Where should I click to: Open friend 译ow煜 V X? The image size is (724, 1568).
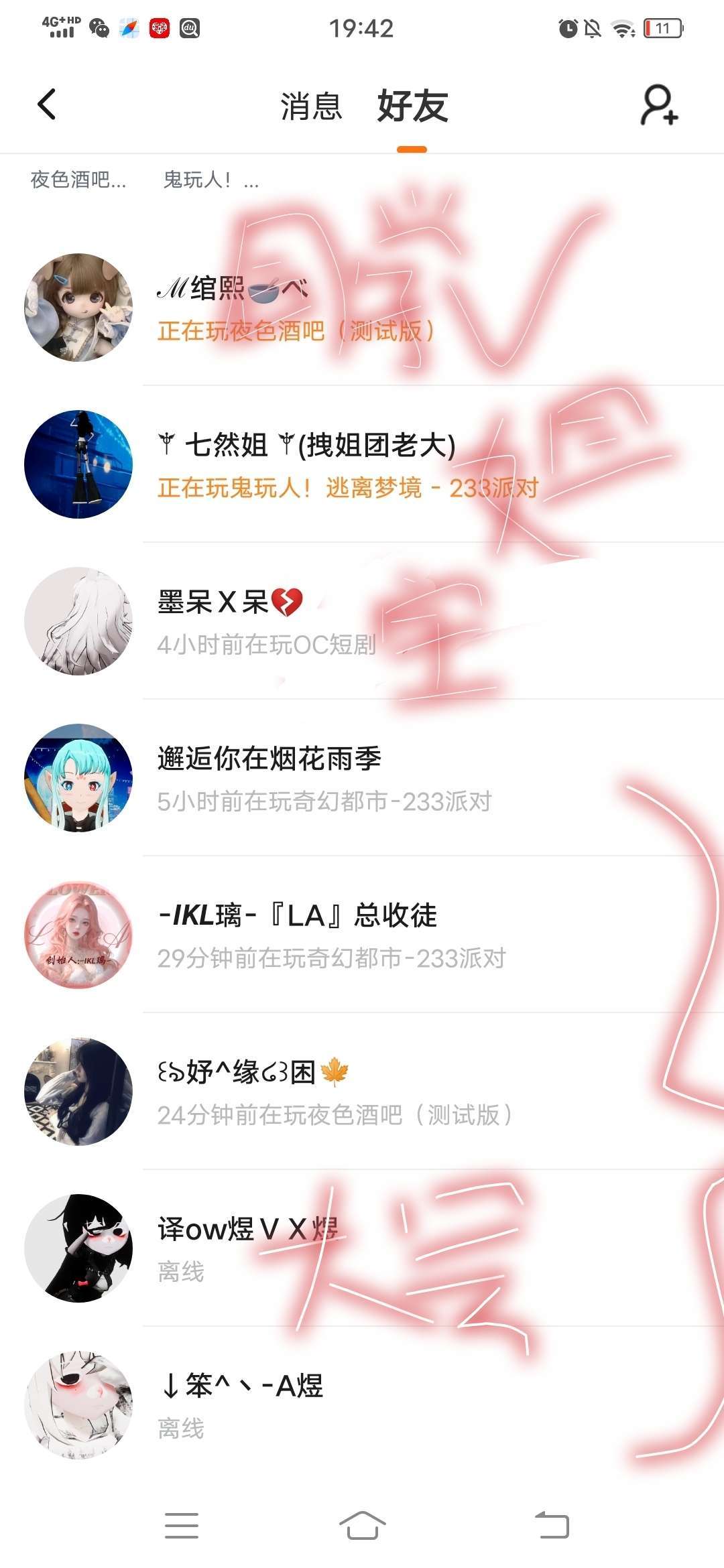coord(362,1248)
